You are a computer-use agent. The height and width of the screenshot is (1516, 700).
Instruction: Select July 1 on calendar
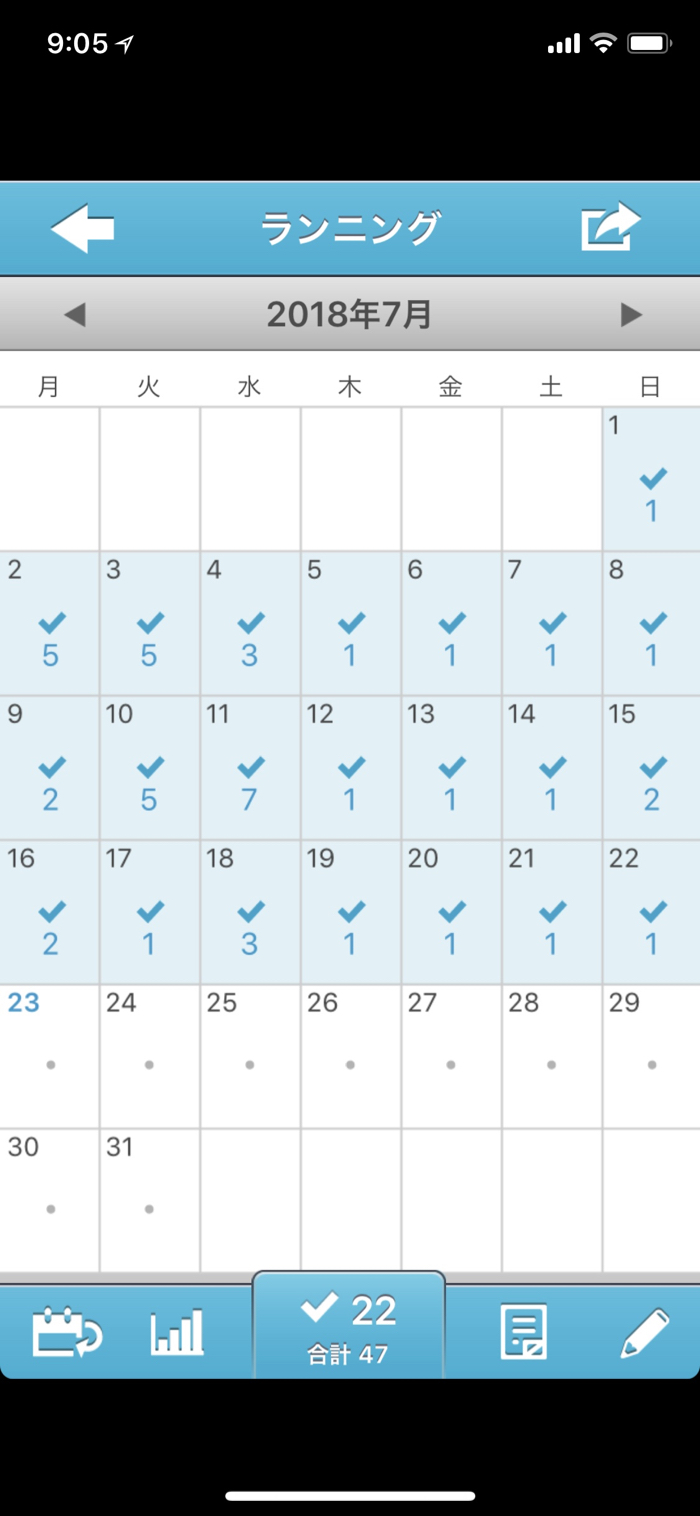(651, 480)
